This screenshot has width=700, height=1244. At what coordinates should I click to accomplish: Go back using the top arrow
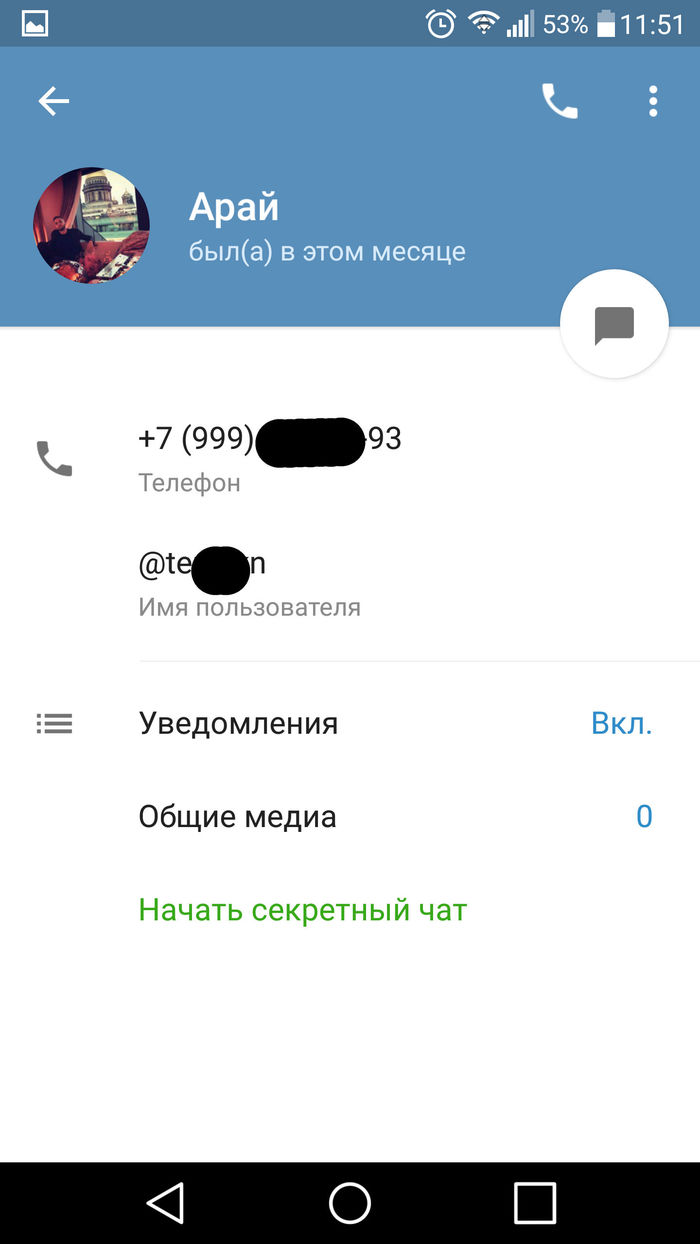(54, 101)
